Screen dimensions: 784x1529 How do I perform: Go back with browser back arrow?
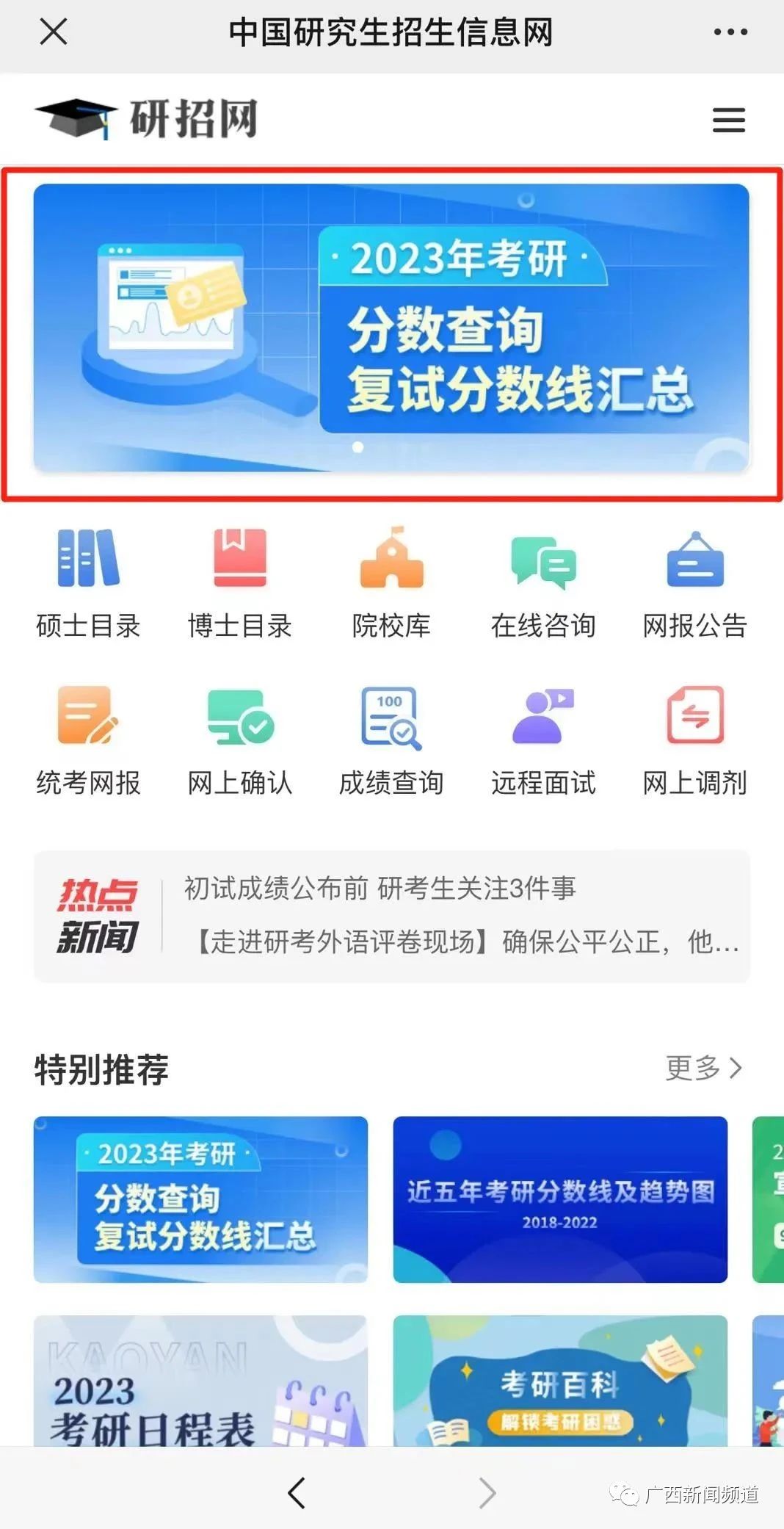click(297, 1493)
